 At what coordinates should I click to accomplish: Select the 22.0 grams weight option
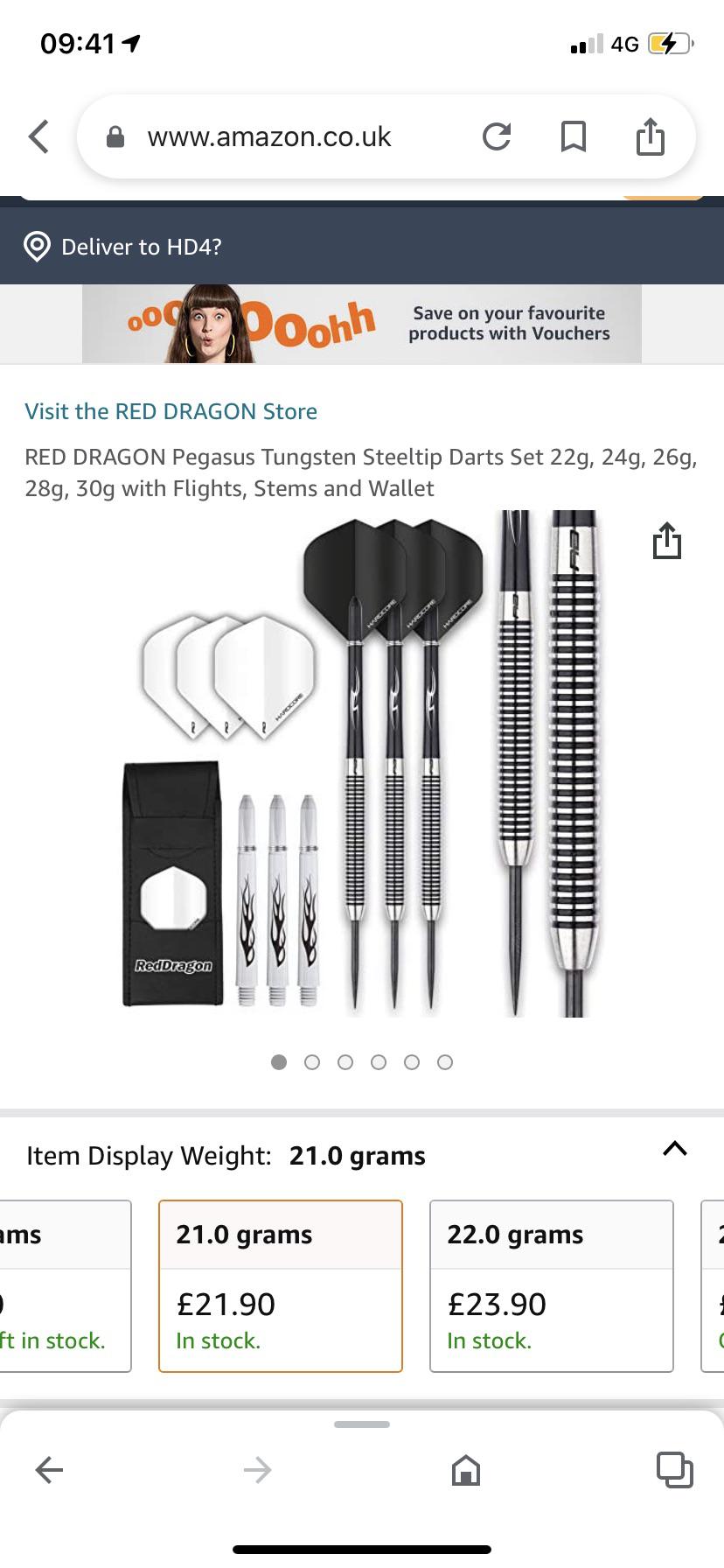pos(551,1286)
